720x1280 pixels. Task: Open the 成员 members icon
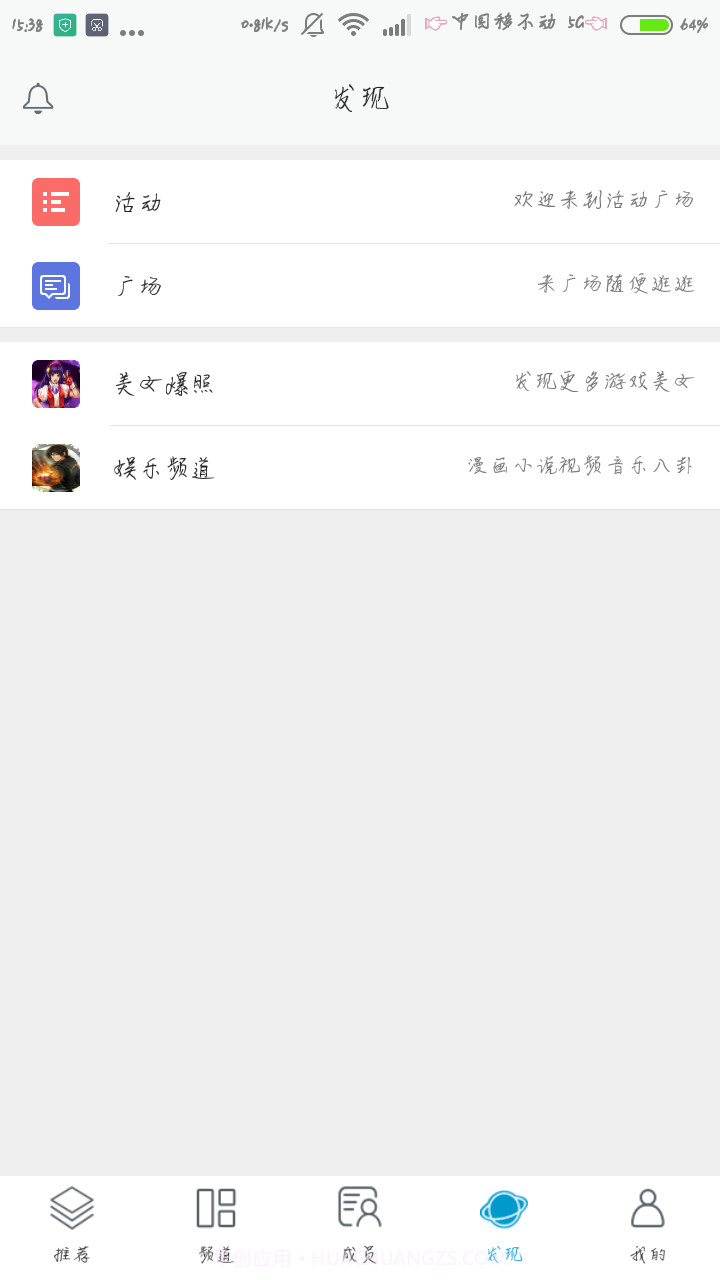(359, 1207)
